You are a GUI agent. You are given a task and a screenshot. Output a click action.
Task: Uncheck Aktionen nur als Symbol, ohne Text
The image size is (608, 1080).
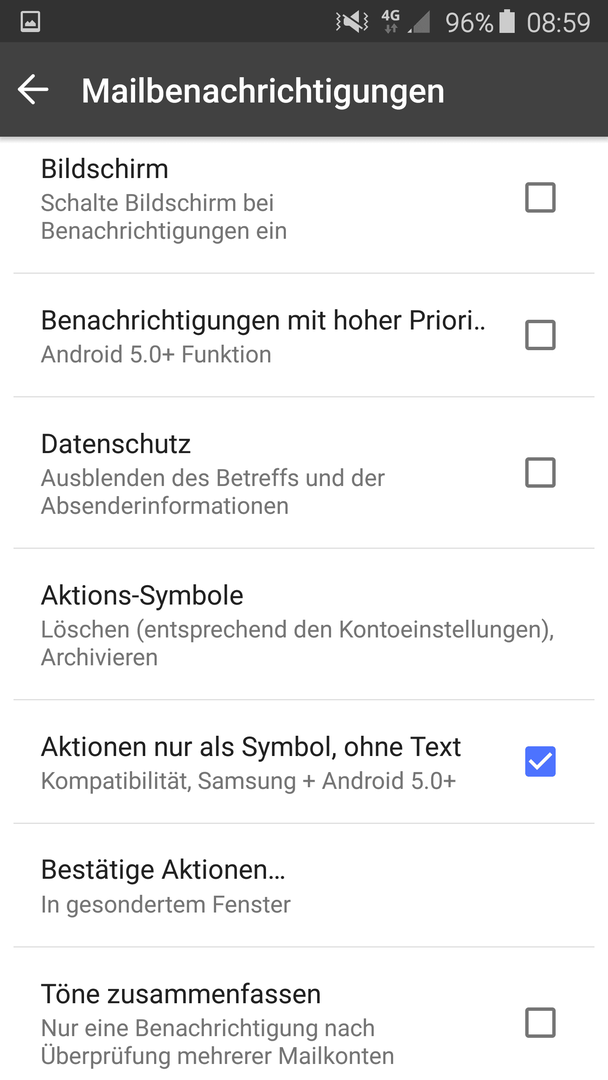540,762
